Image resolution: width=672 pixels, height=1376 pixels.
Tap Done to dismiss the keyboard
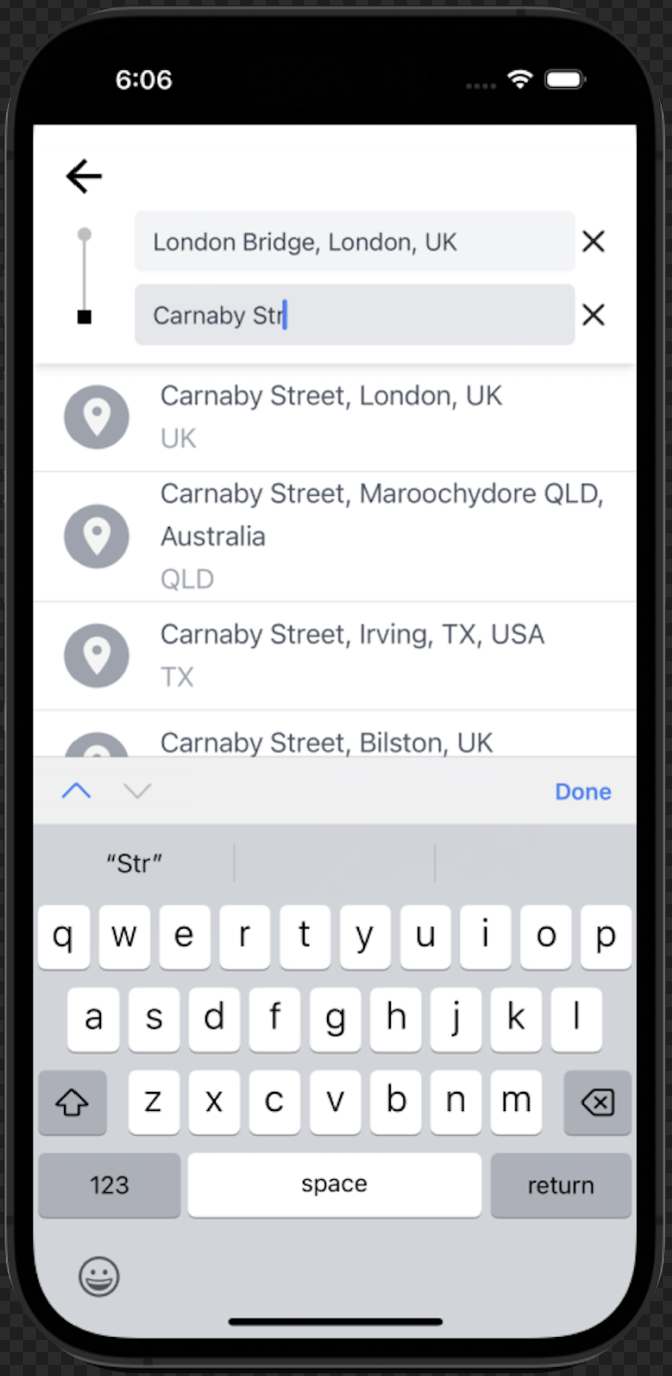(x=582, y=791)
